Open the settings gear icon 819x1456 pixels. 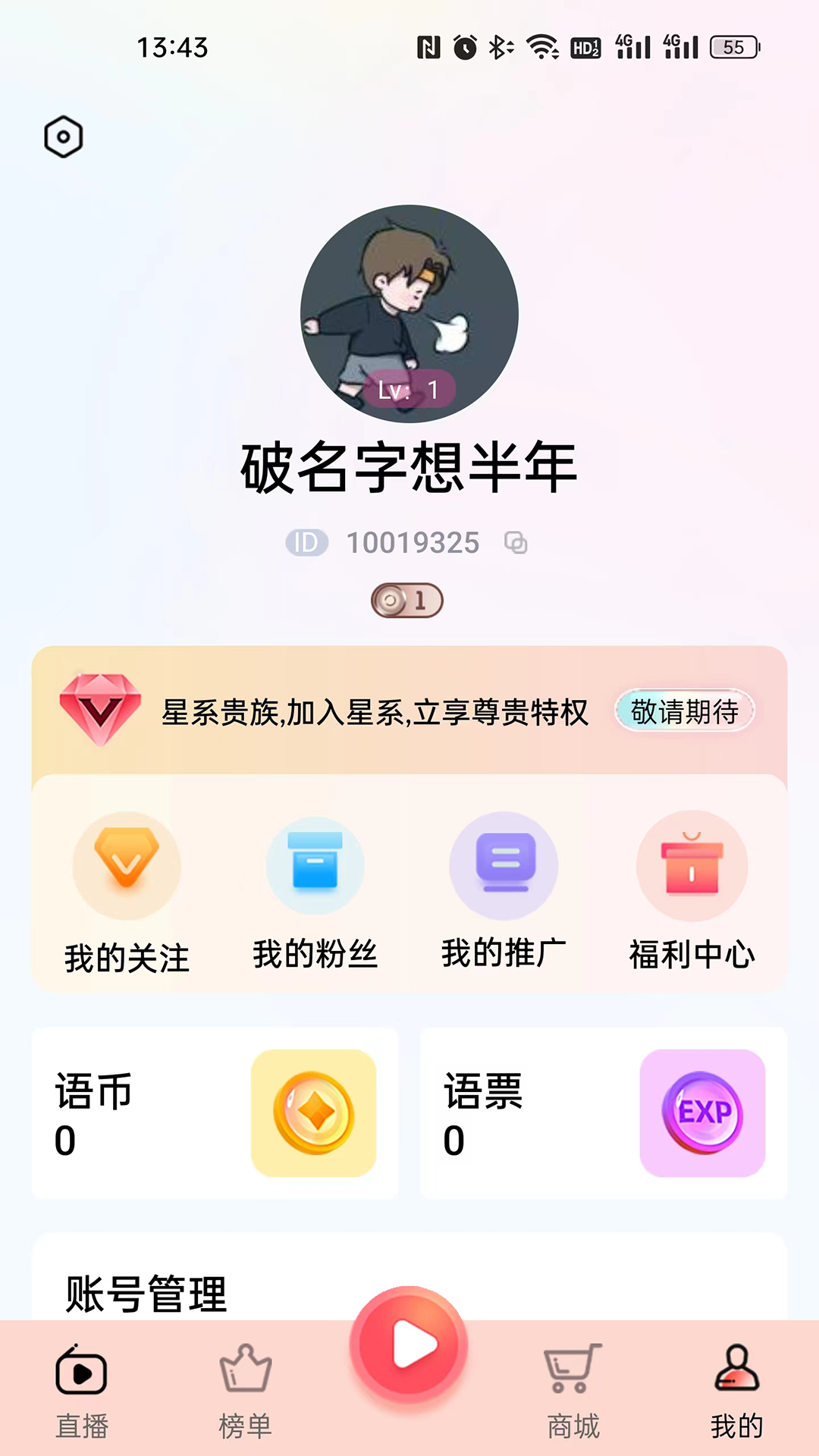62,136
